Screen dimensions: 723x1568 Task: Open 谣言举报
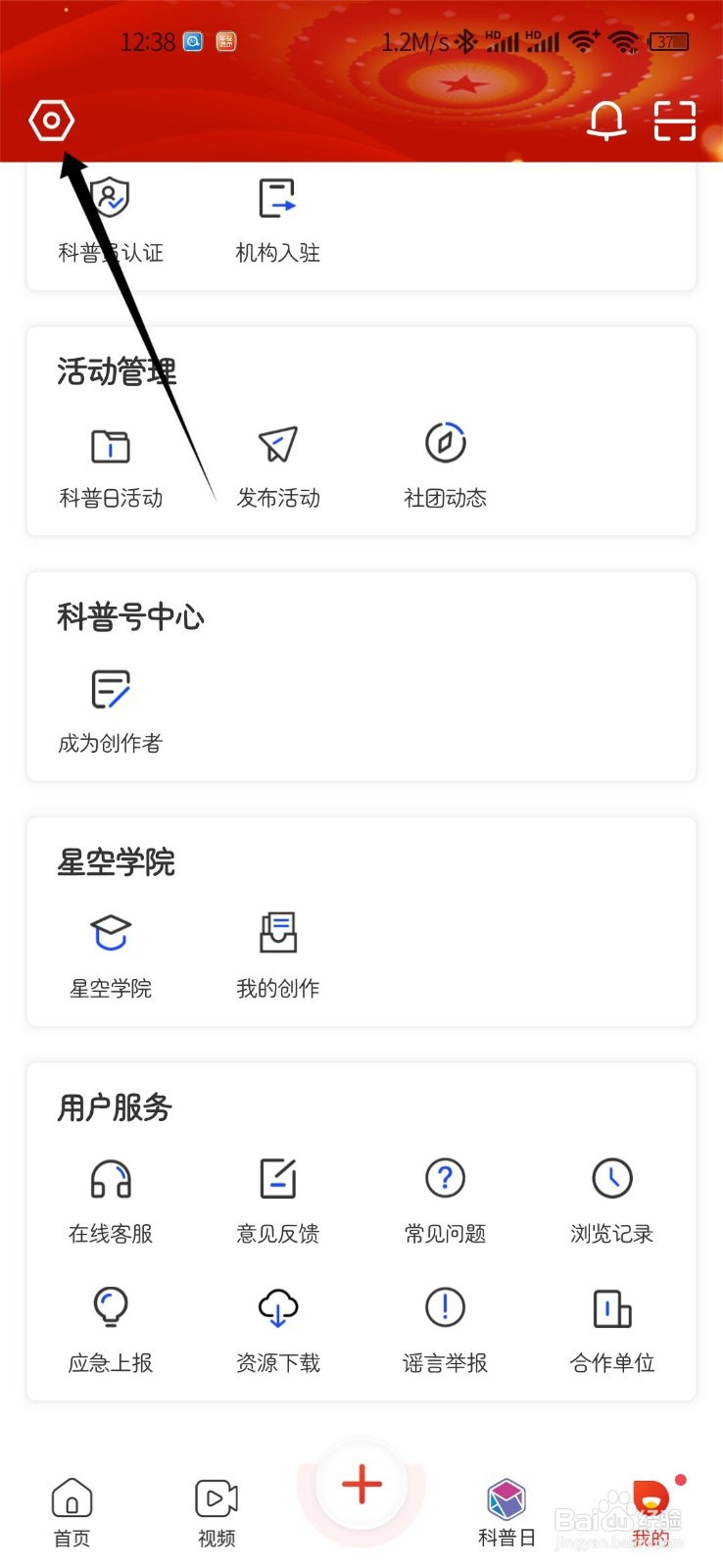(446, 1332)
